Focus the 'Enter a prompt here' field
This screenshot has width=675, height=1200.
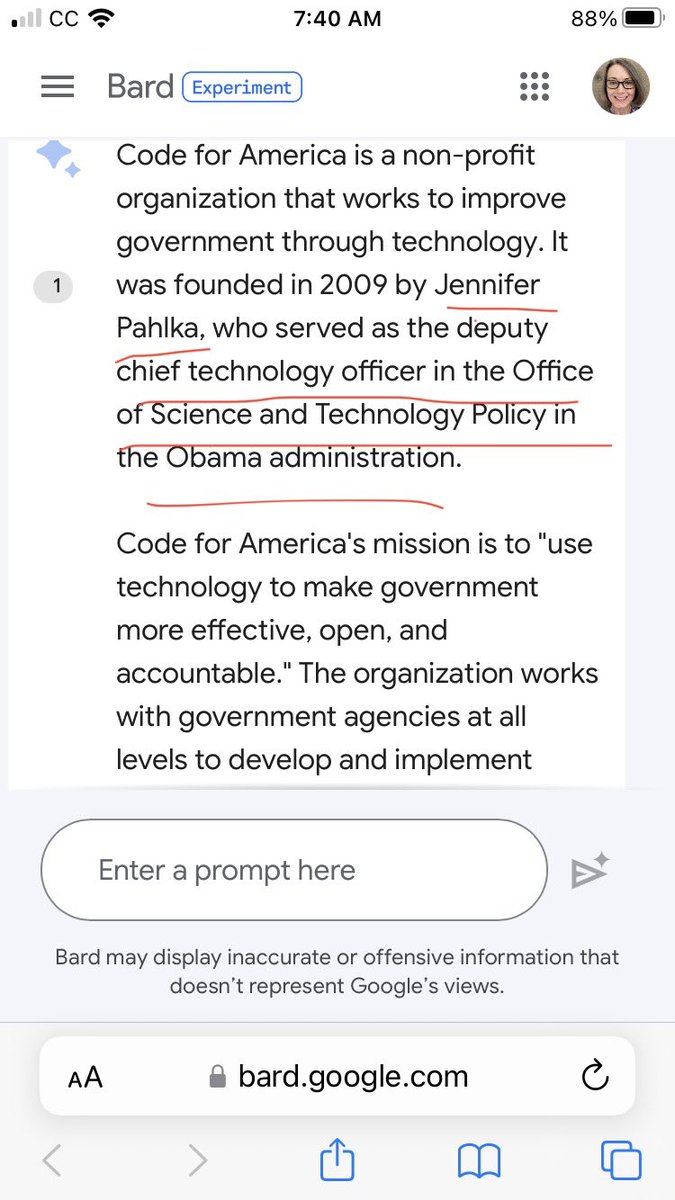point(293,870)
